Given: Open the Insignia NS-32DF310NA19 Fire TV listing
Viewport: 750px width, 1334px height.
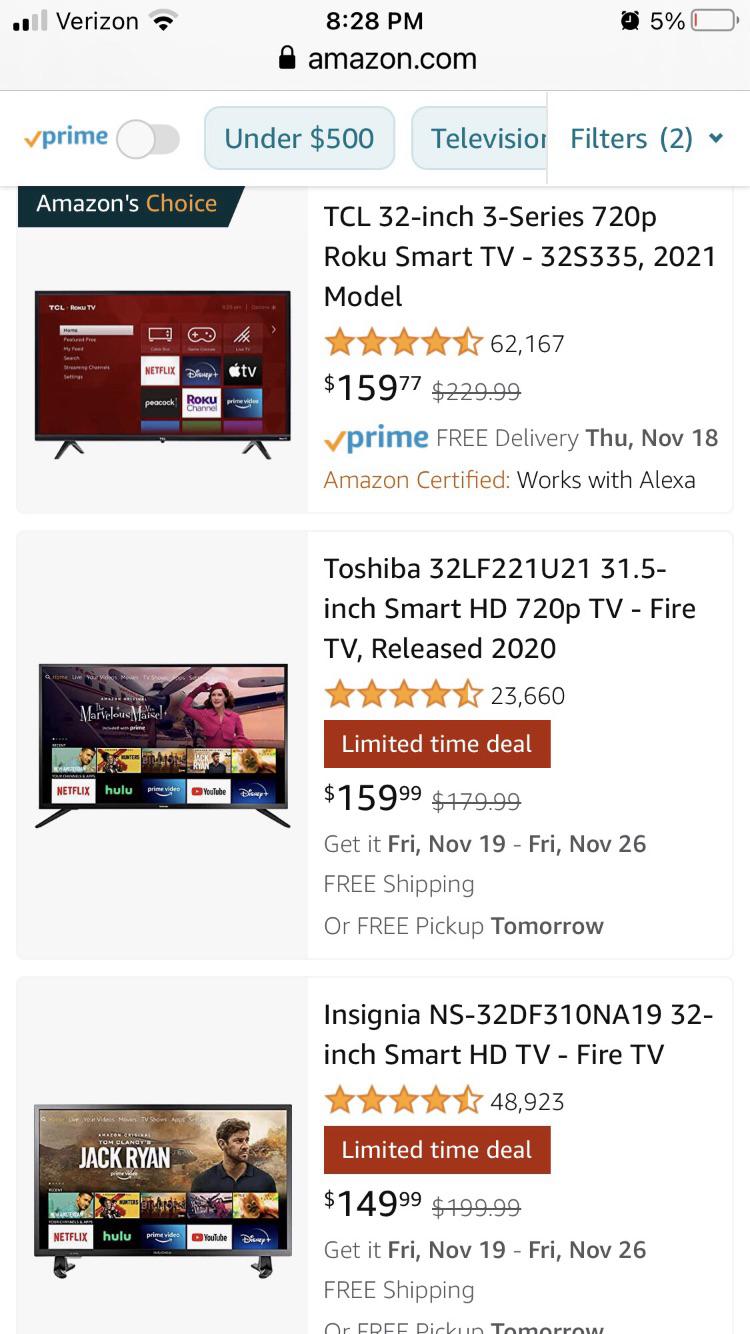Looking at the screenshot, I should pyautogui.click(x=518, y=1034).
